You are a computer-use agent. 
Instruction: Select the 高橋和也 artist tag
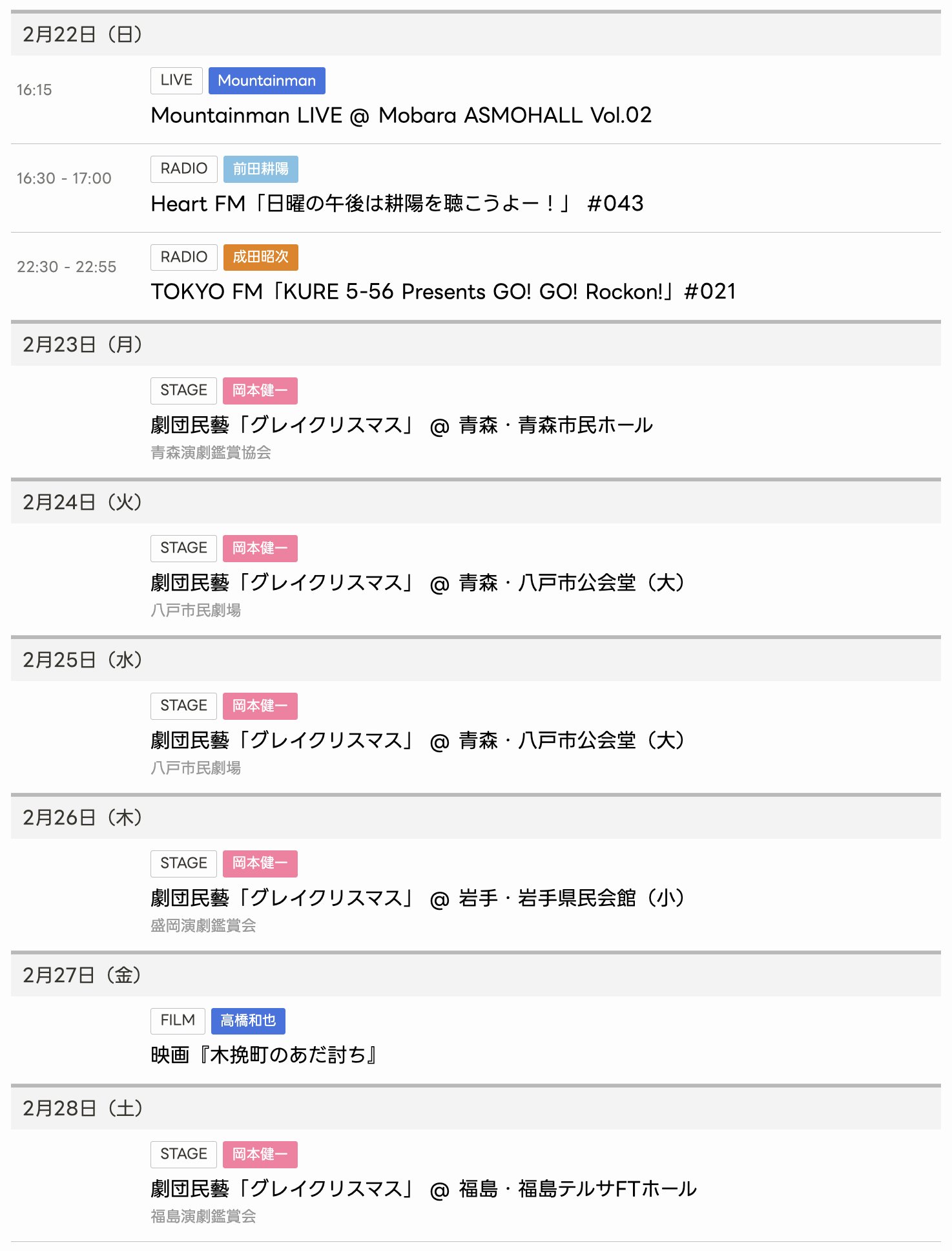coord(248,1020)
